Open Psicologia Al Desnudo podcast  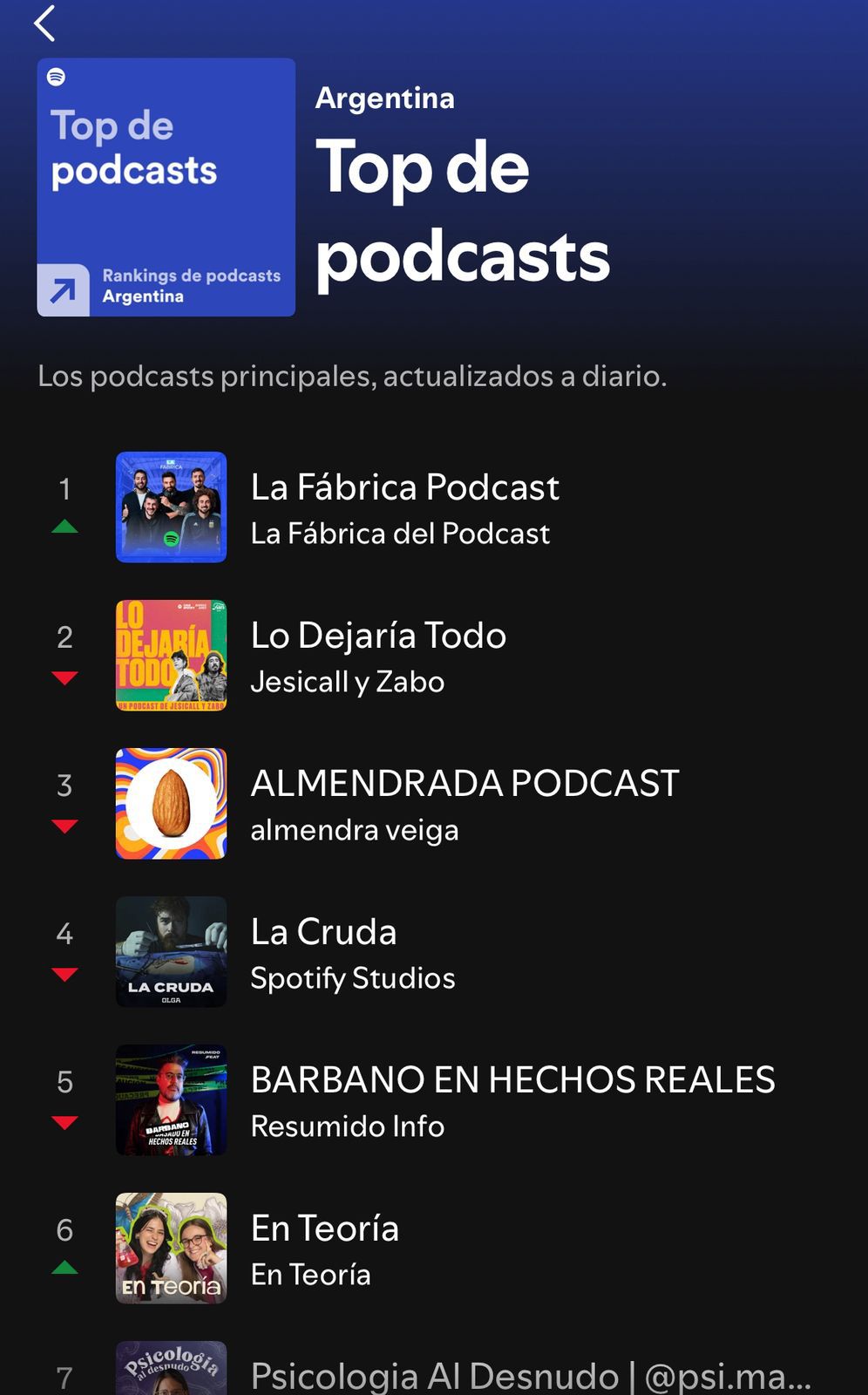530,1376
